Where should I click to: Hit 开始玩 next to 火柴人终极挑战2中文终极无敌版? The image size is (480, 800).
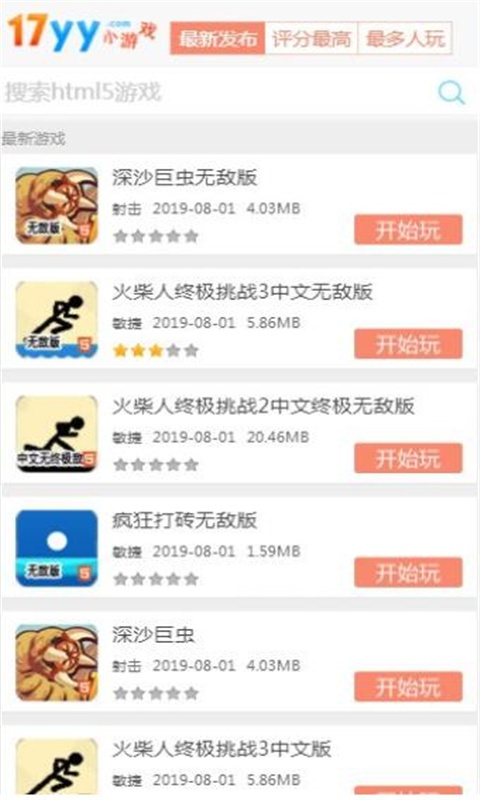409,459
